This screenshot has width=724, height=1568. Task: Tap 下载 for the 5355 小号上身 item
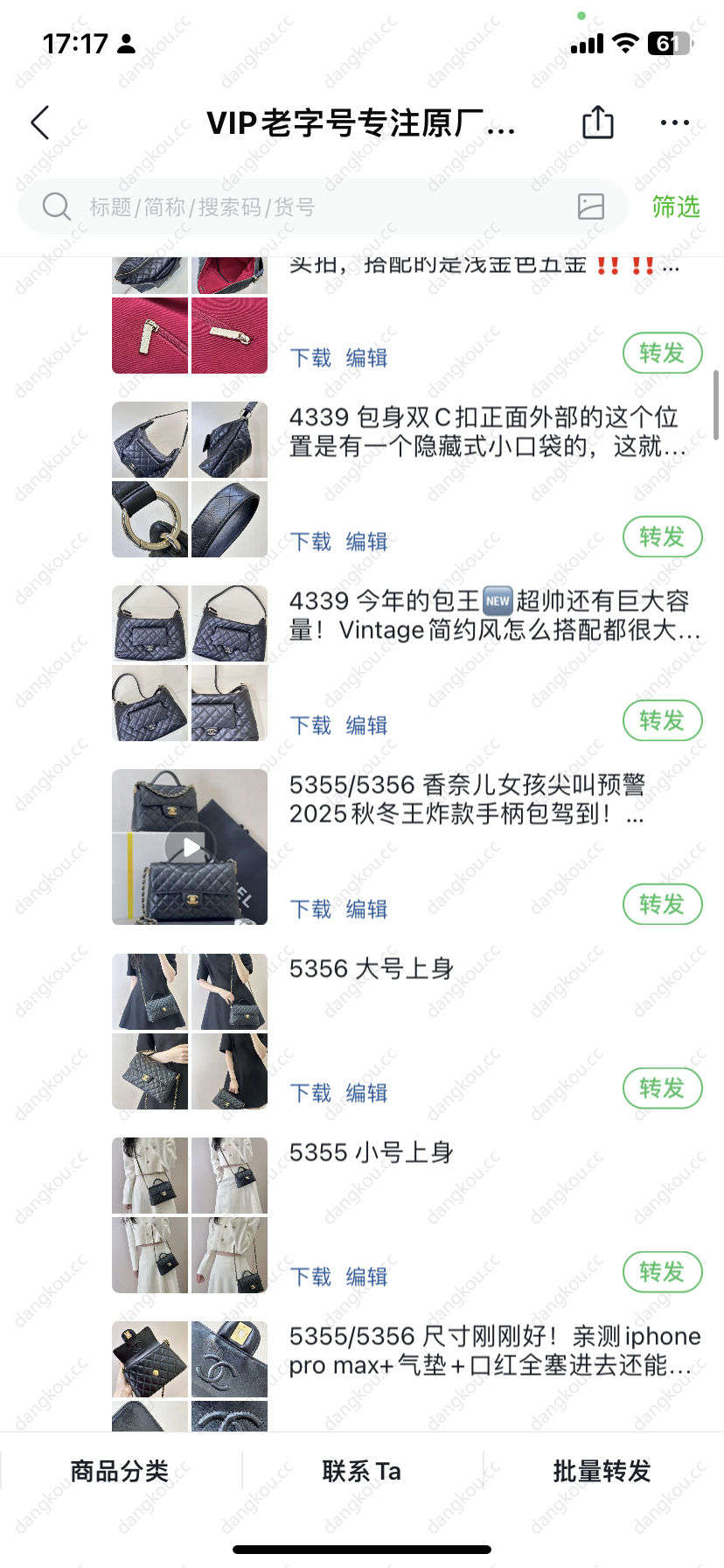click(310, 1277)
